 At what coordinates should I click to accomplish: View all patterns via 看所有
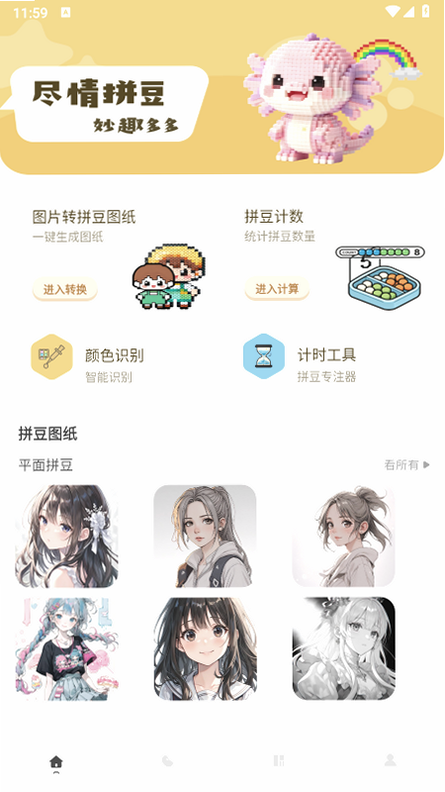(407, 465)
